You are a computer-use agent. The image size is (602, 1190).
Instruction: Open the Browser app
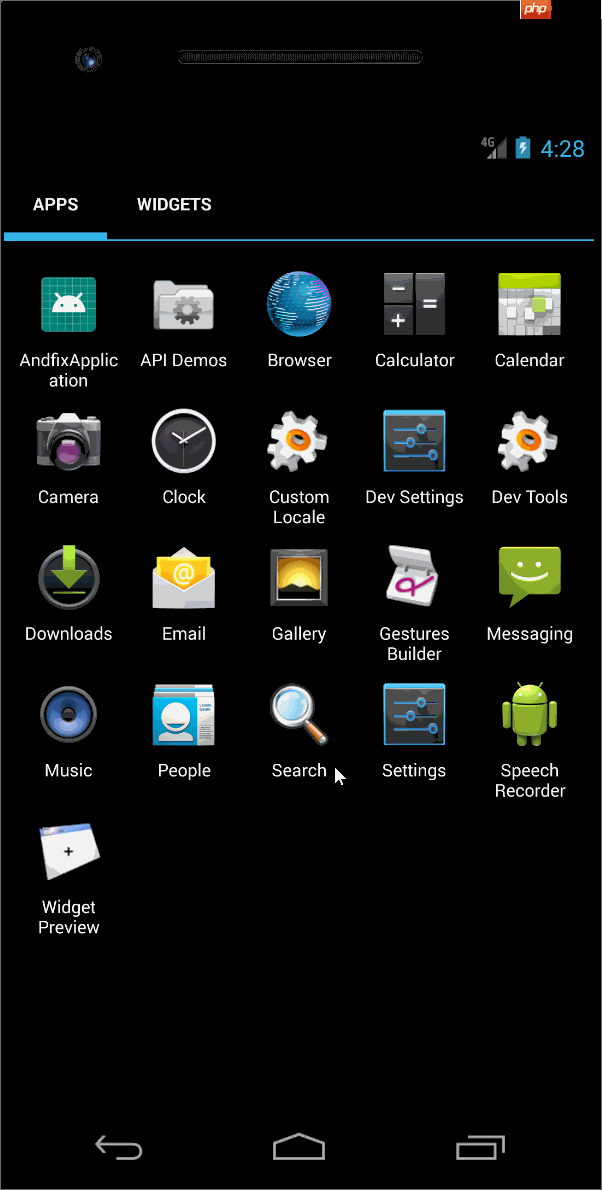(299, 305)
